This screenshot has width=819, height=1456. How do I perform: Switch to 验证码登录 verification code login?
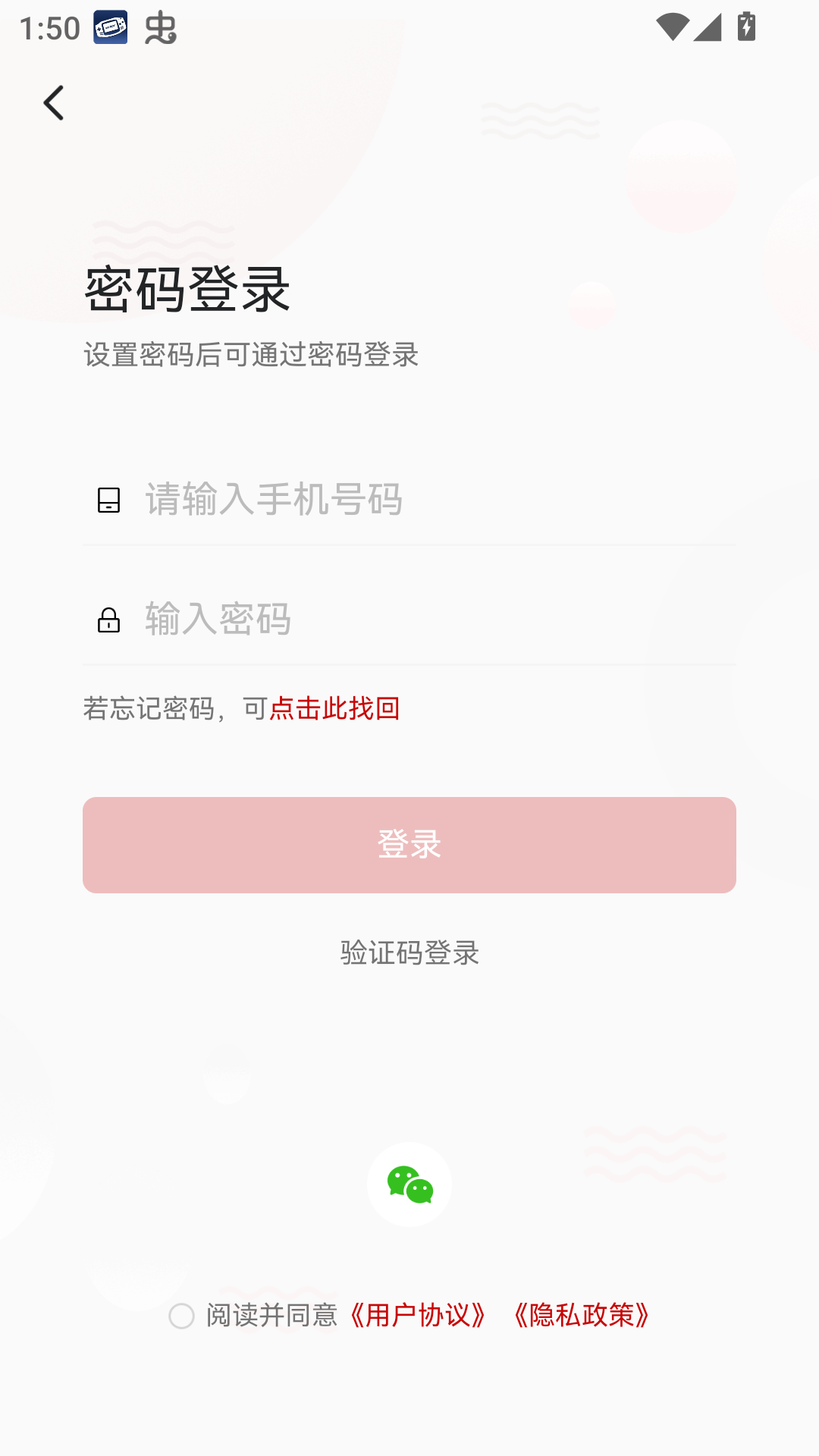tap(409, 952)
